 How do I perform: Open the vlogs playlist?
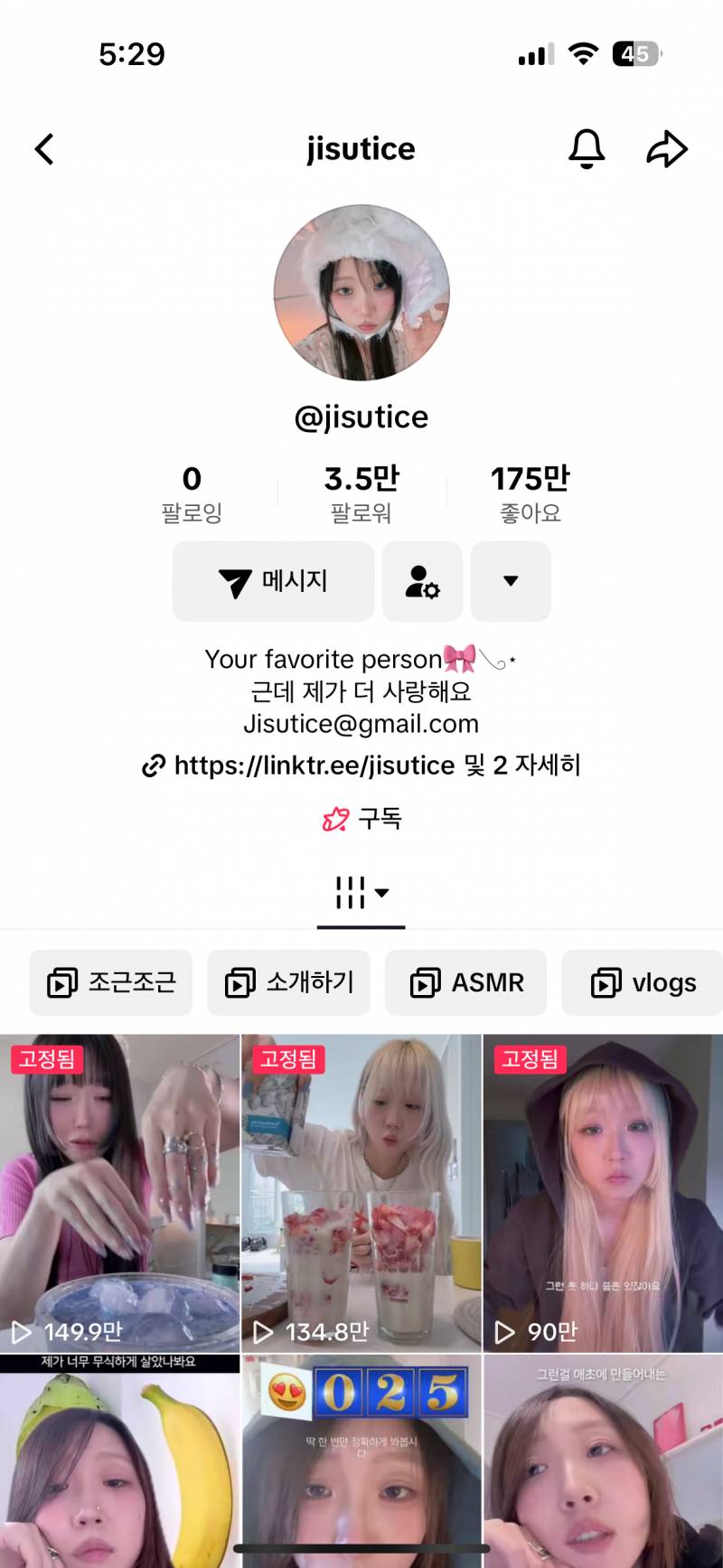[x=643, y=982]
